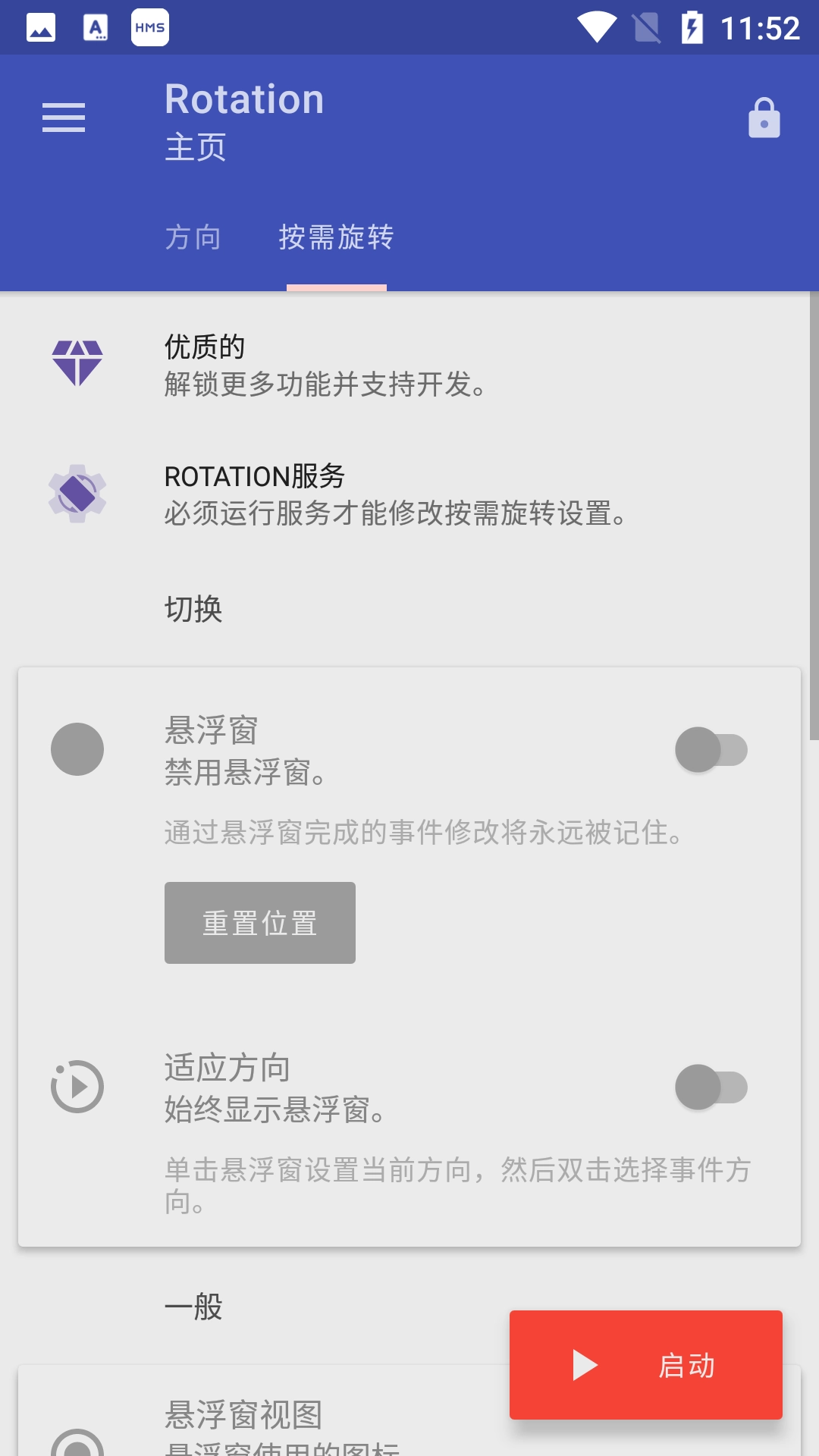
Task: Click the 重置位置 button
Action: [259, 922]
